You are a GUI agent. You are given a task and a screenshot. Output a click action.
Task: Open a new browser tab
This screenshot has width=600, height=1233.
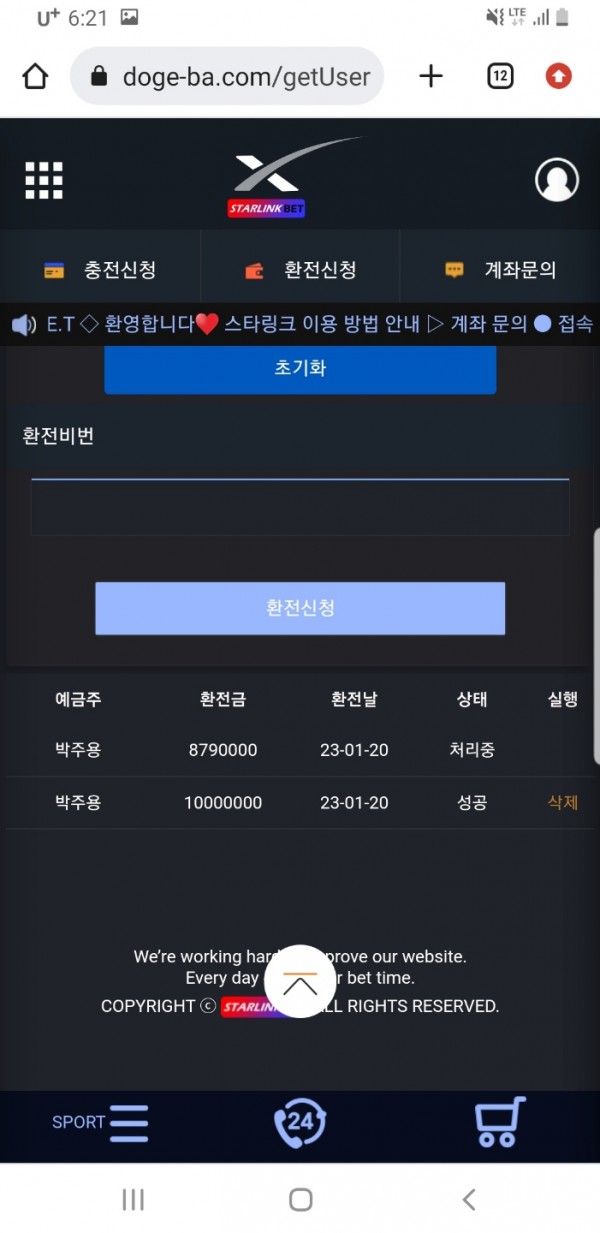click(x=431, y=76)
